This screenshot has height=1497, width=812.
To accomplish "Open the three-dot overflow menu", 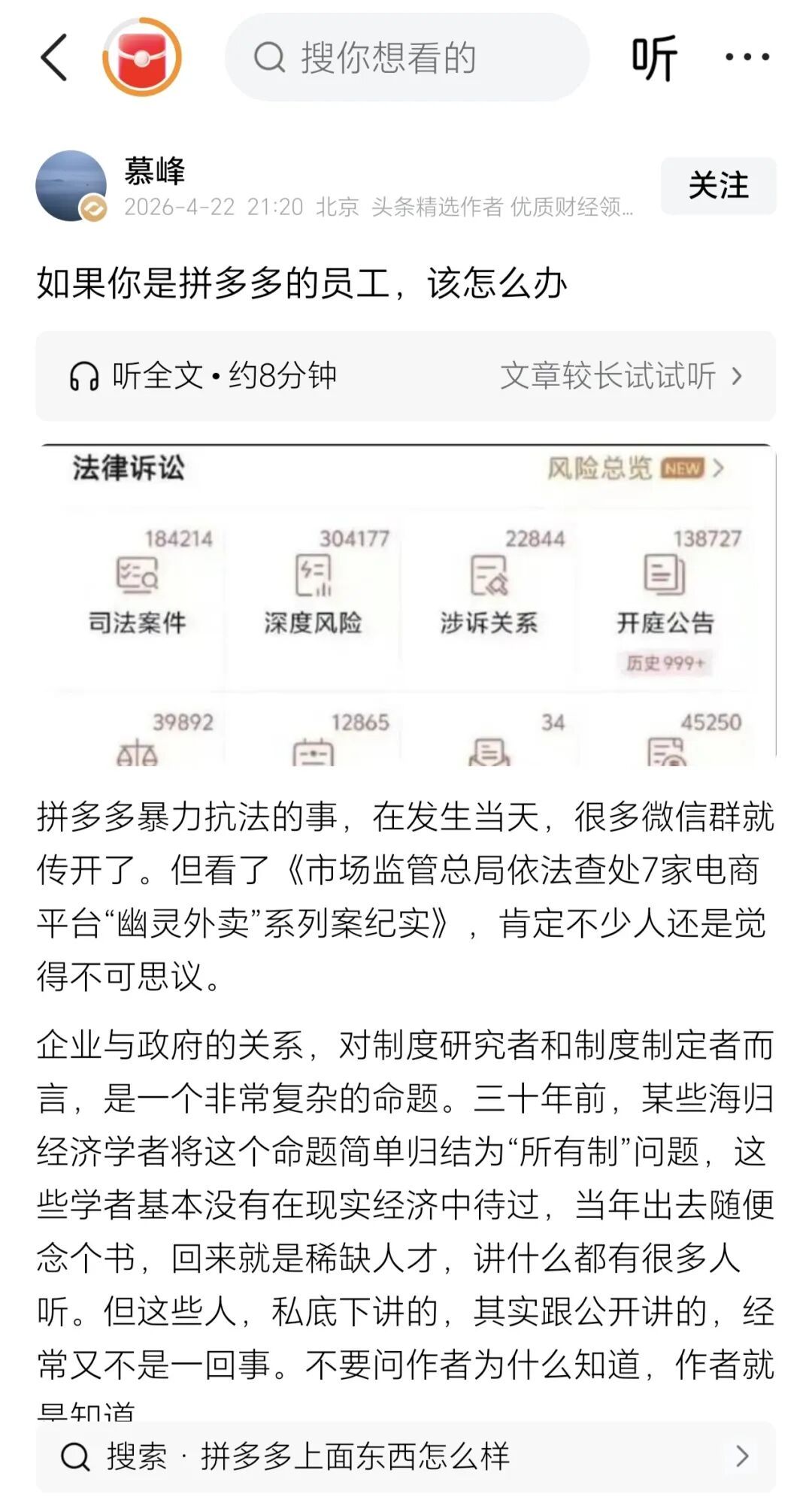I will [x=747, y=57].
